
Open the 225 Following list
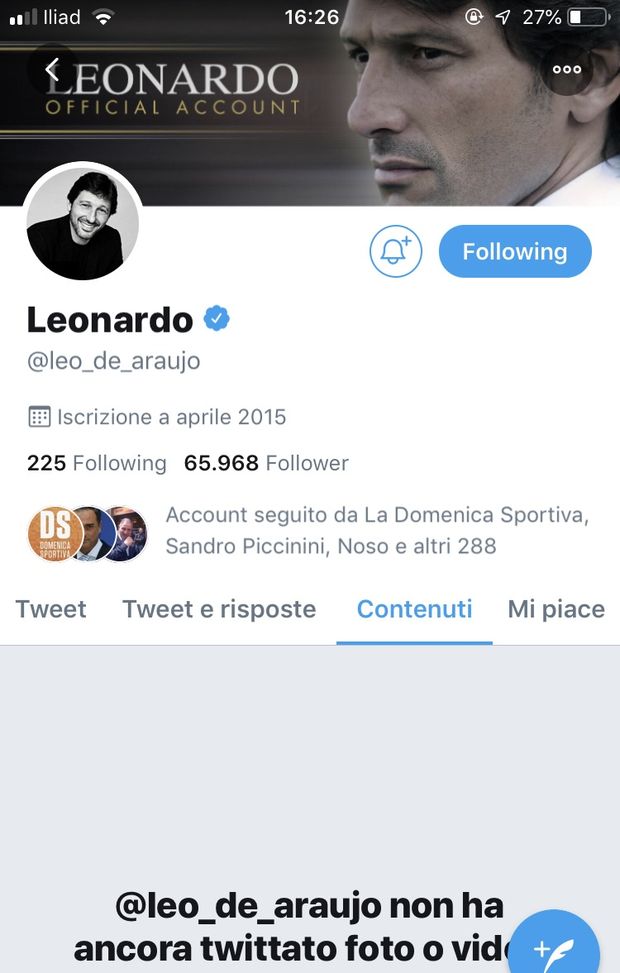(x=97, y=463)
